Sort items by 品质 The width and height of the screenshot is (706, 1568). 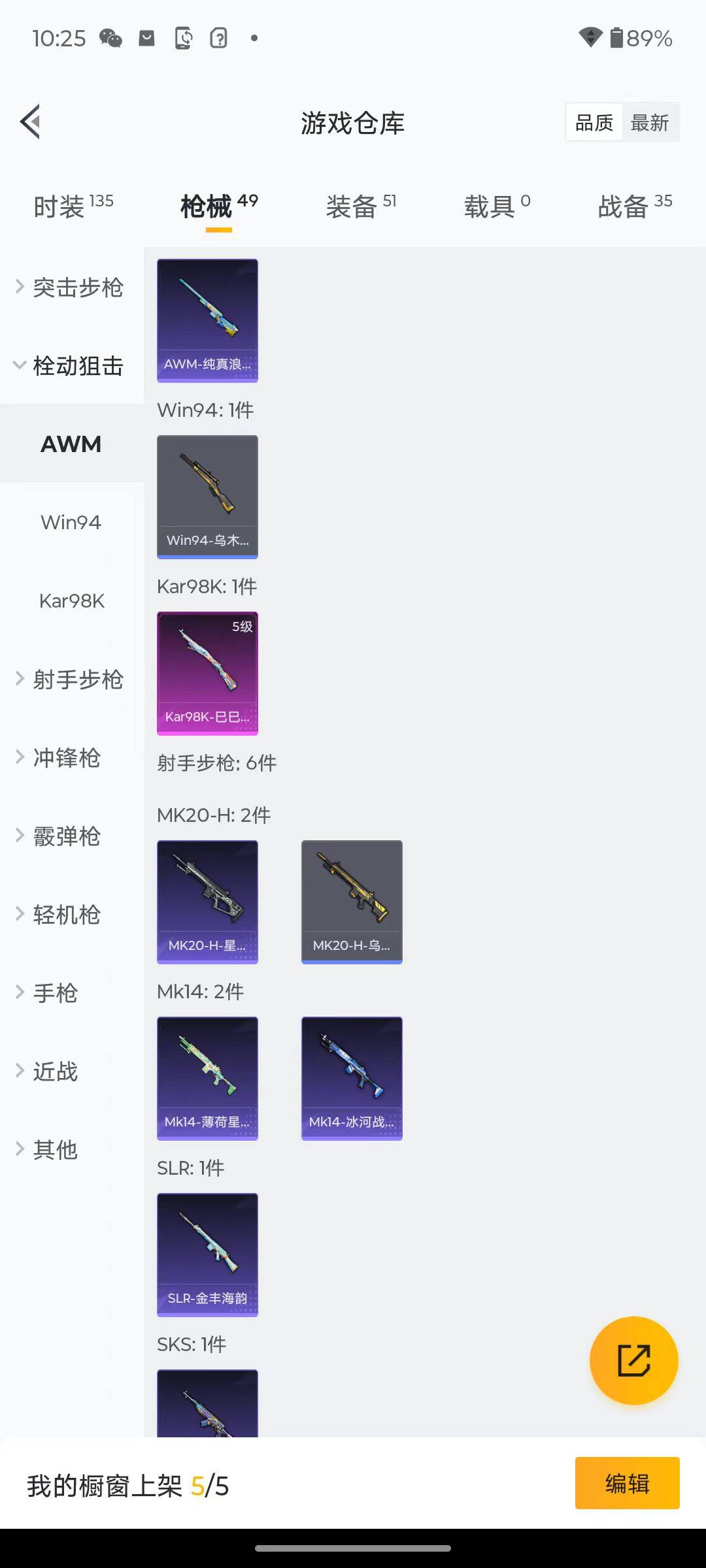pos(594,123)
